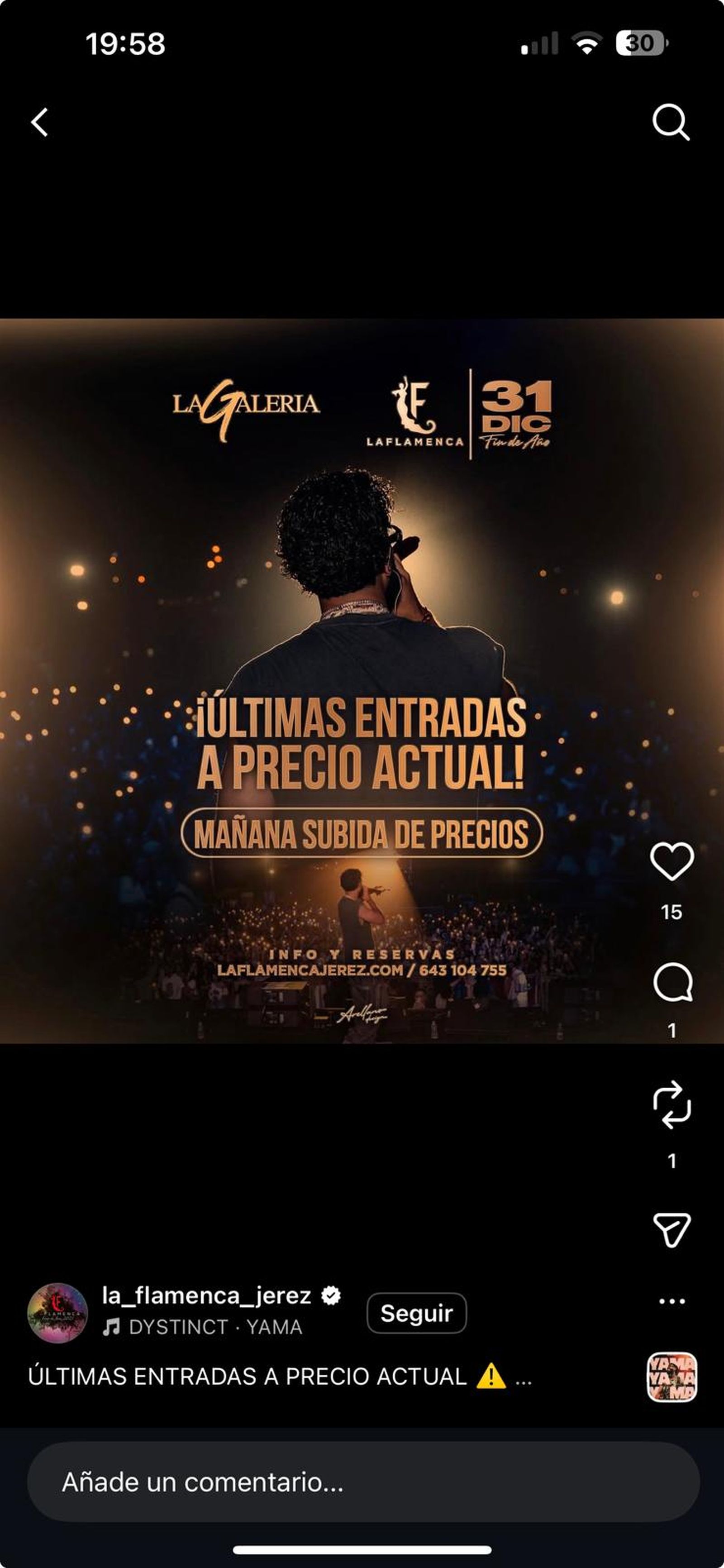The image size is (724, 1568).
Task: Go back using the top-left arrow
Action: click(x=40, y=122)
